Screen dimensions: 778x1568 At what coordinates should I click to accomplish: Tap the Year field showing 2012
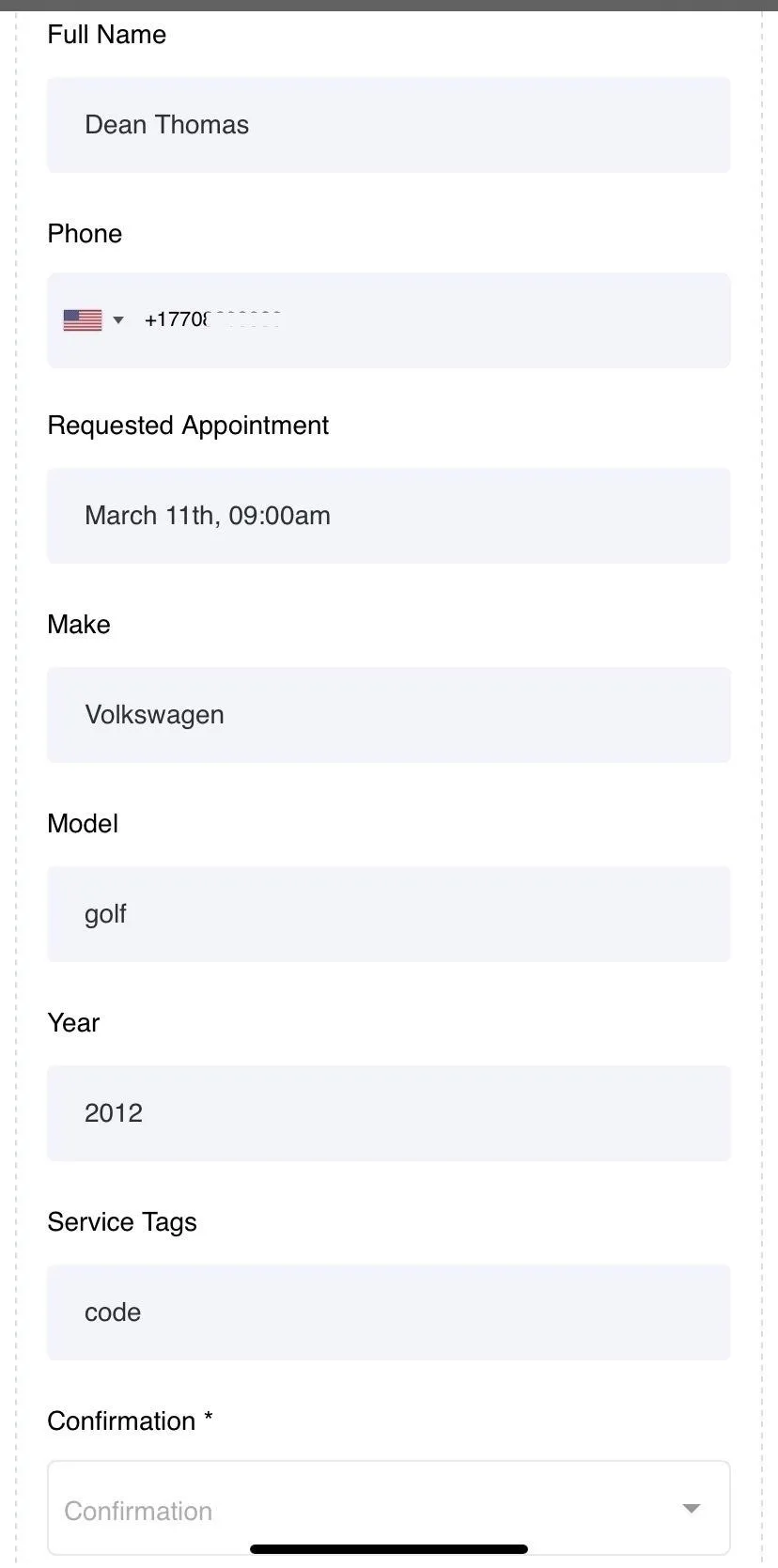pyautogui.click(x=388, y=1113)
